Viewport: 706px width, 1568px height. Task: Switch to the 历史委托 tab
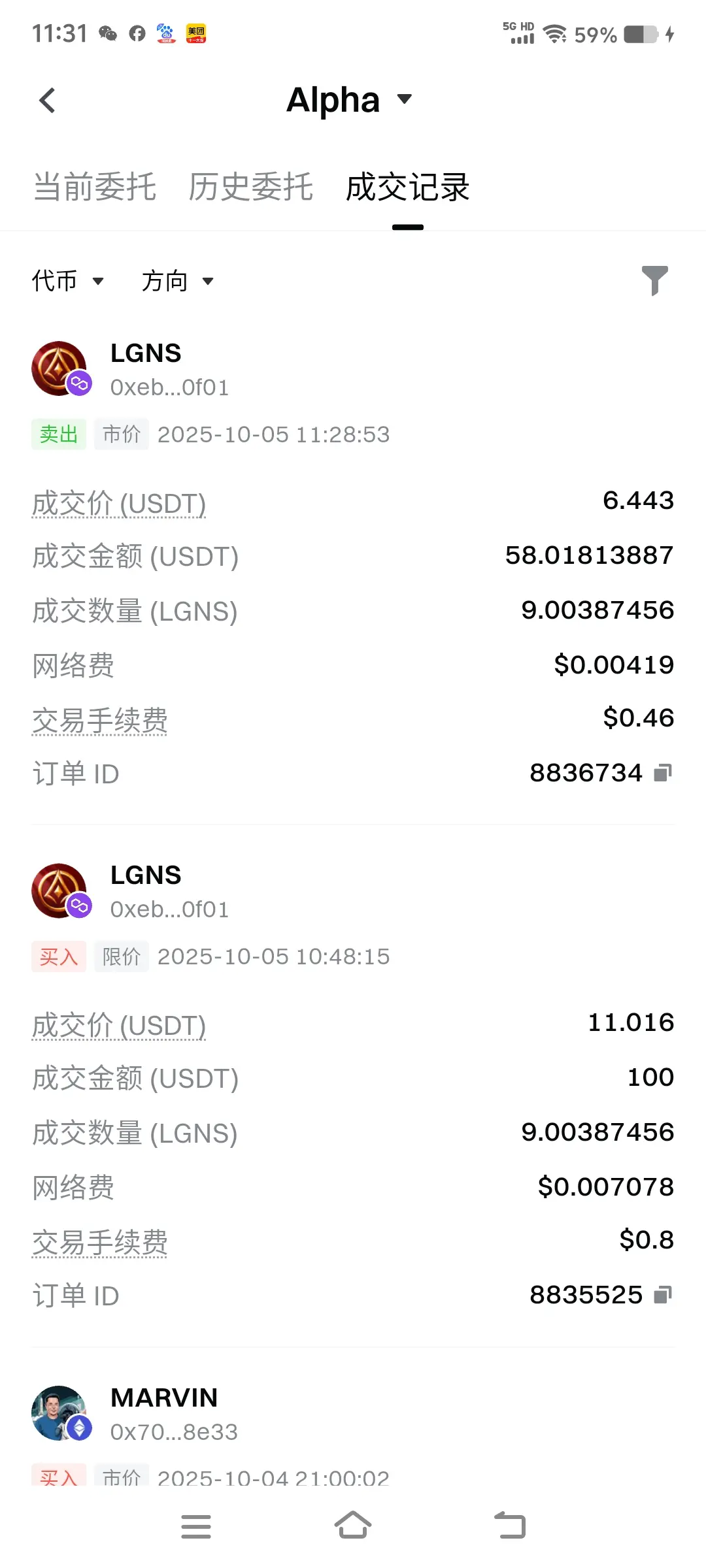251,188
